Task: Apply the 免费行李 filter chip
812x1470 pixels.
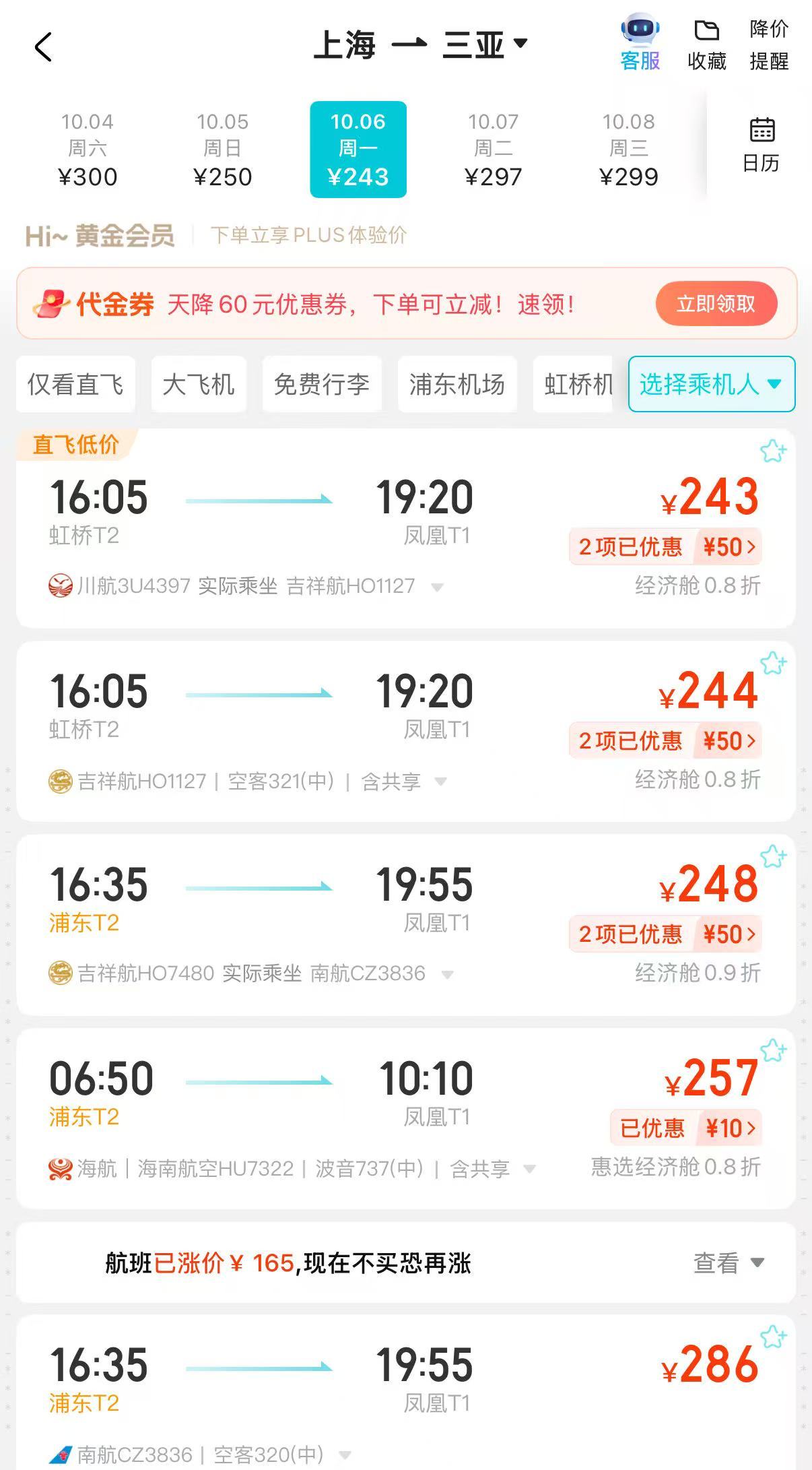Action: coord(322,385)
